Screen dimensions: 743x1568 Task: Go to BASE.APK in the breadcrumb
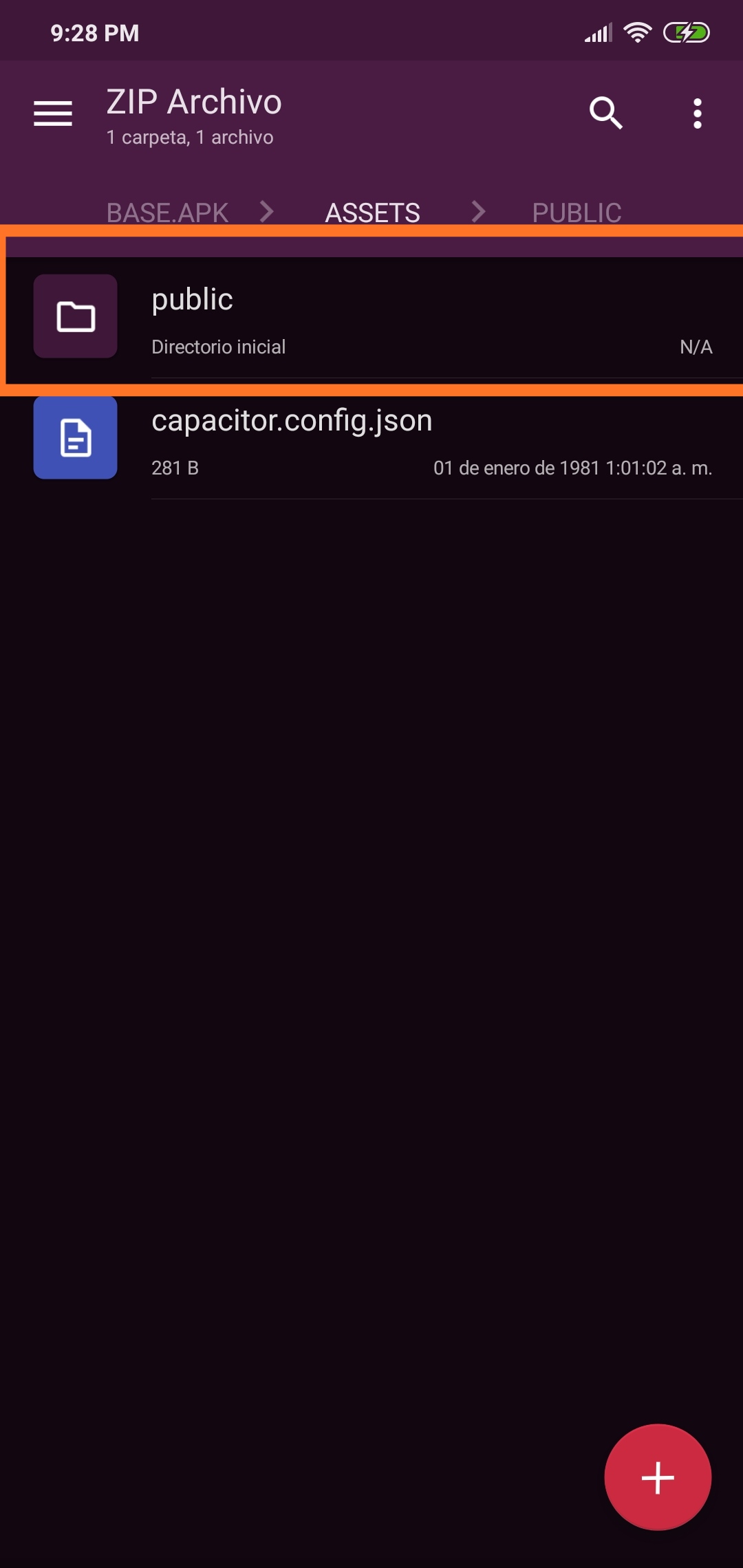click(x=167, y=213)
